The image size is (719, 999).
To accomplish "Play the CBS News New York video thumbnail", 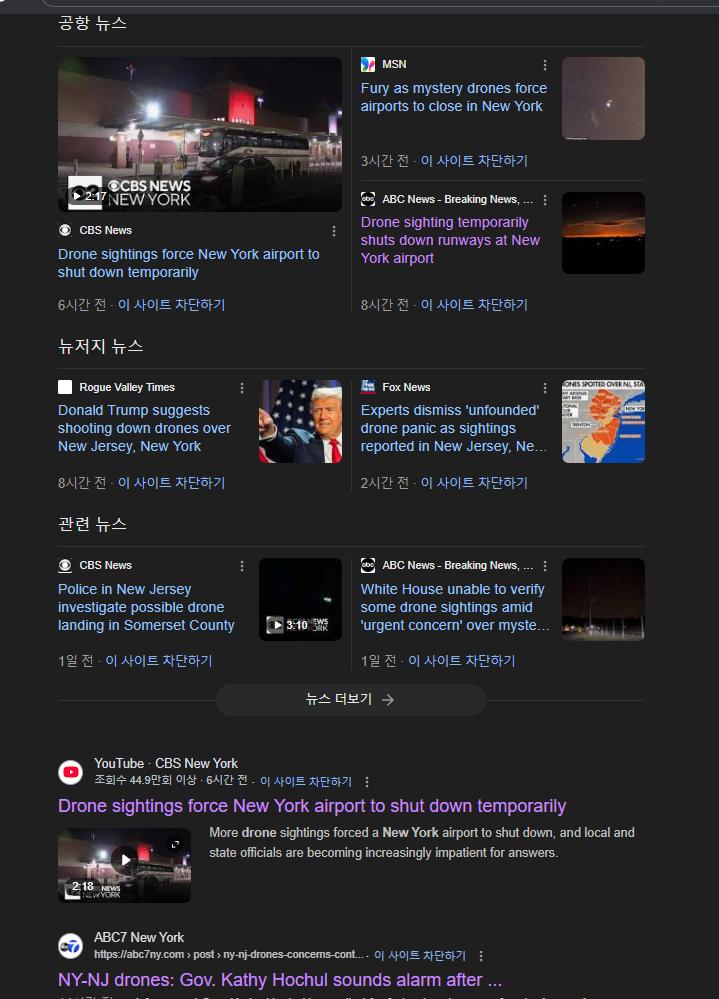I will pos(199,134).
